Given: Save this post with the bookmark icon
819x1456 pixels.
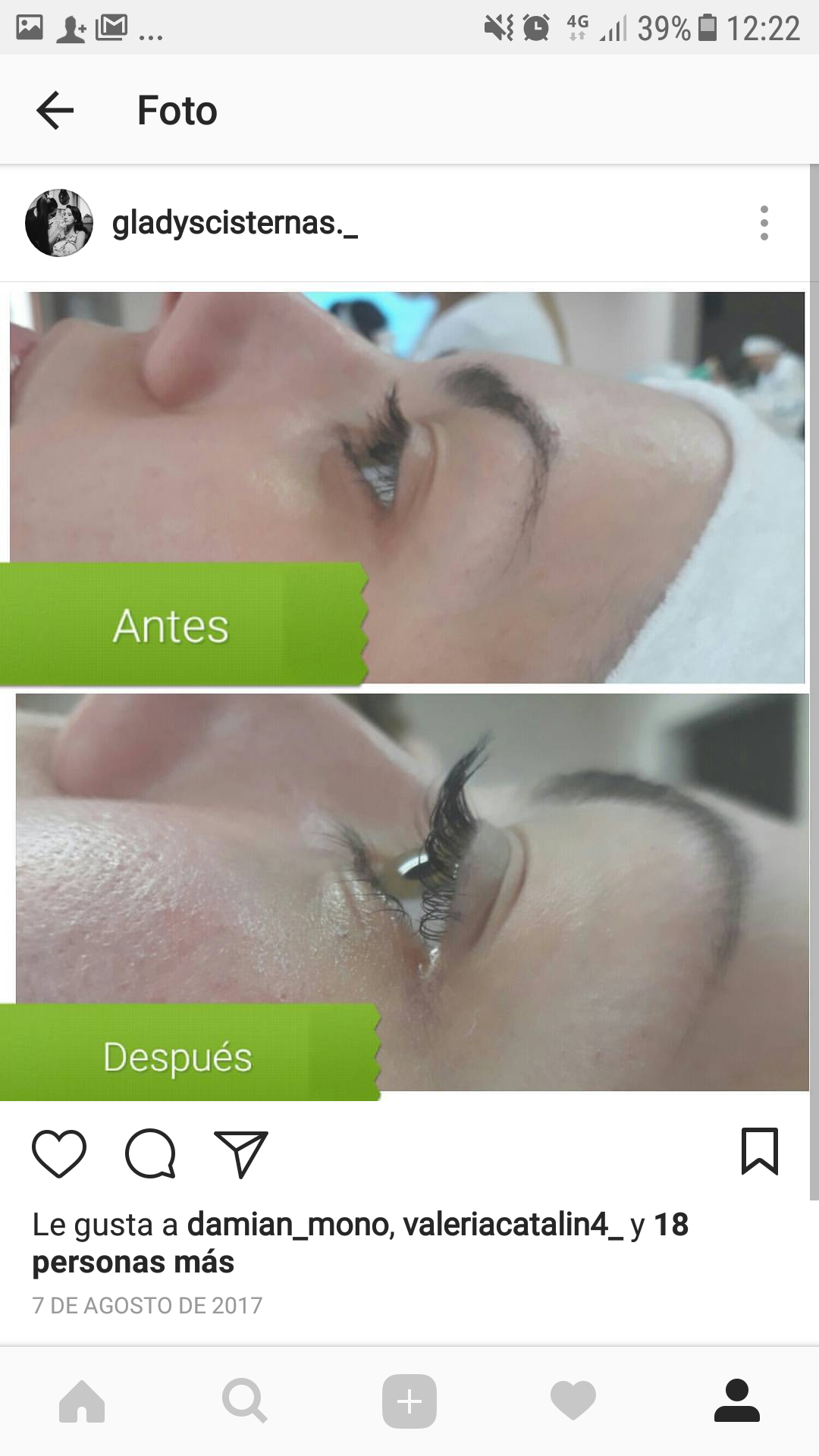Looking at the screenshot, I should click(759, 1152).
